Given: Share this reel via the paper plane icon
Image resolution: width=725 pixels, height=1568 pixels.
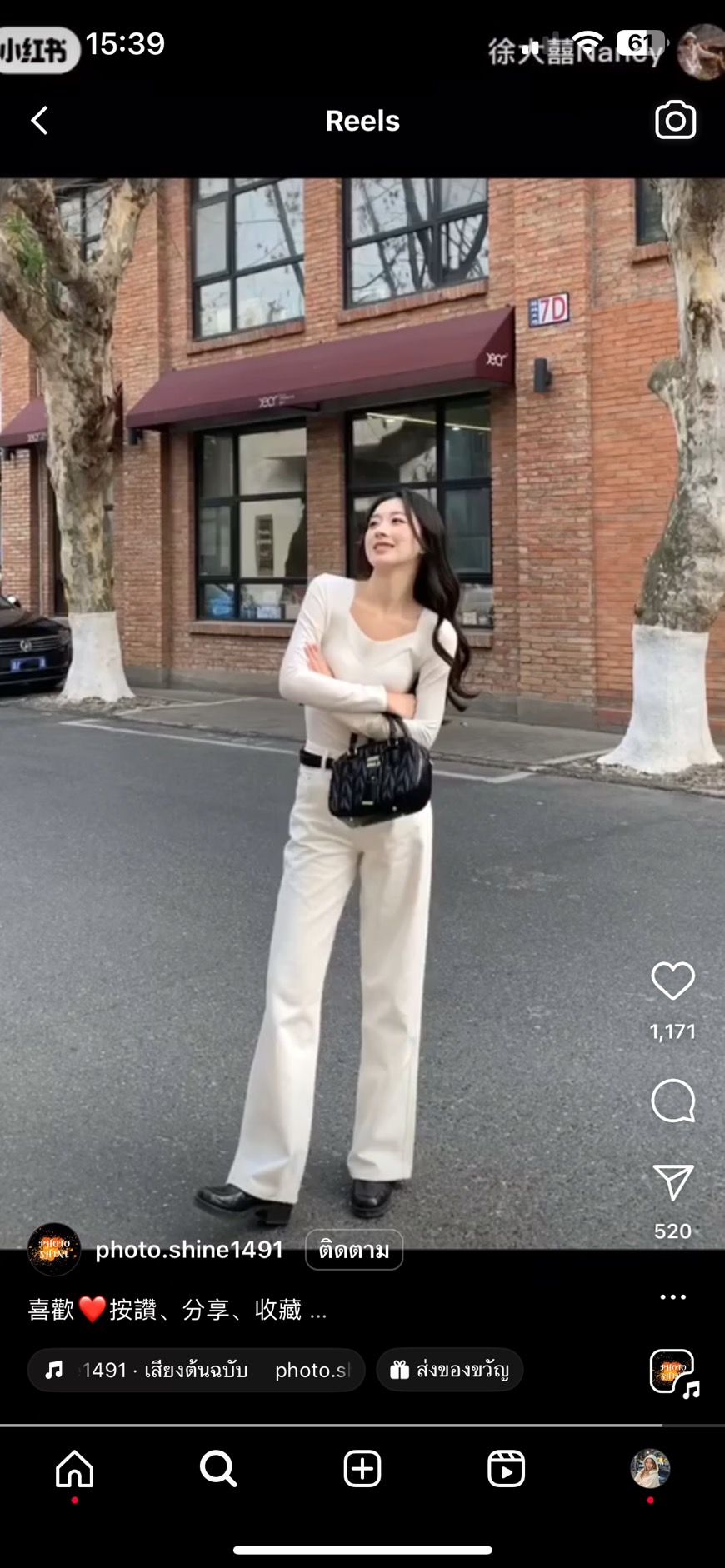Looking at the screenshot, I should point(672,1182).
